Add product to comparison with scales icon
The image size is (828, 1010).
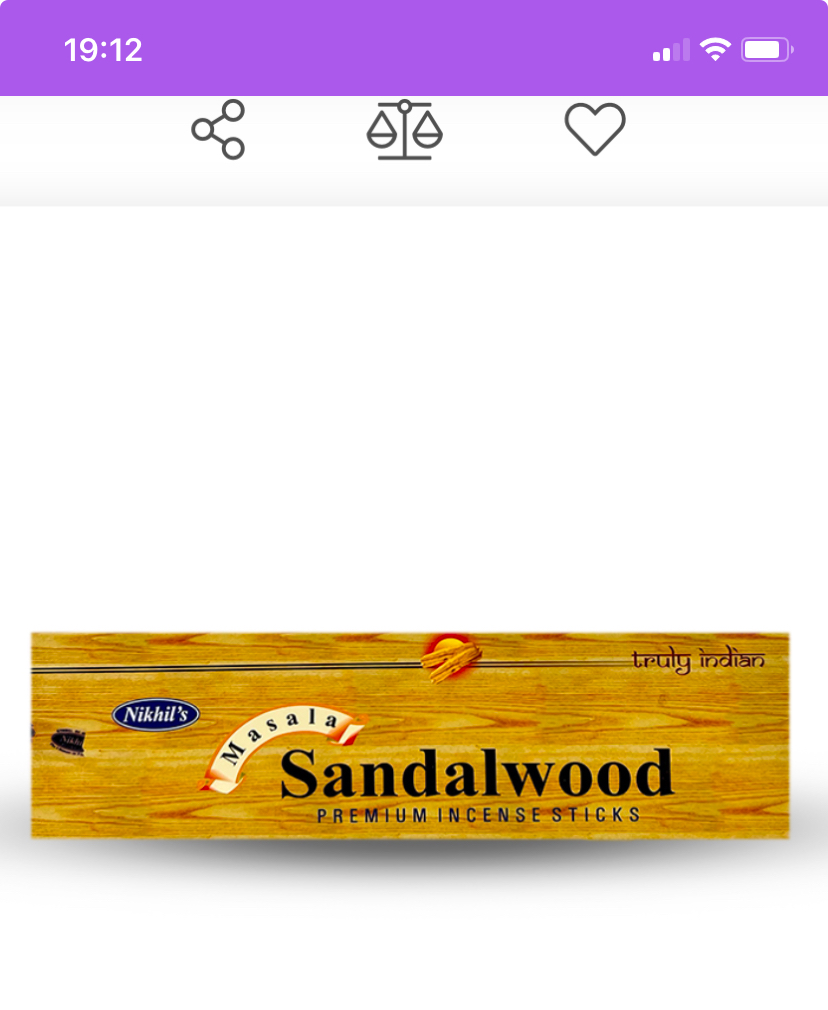click(x=404, y=130)
